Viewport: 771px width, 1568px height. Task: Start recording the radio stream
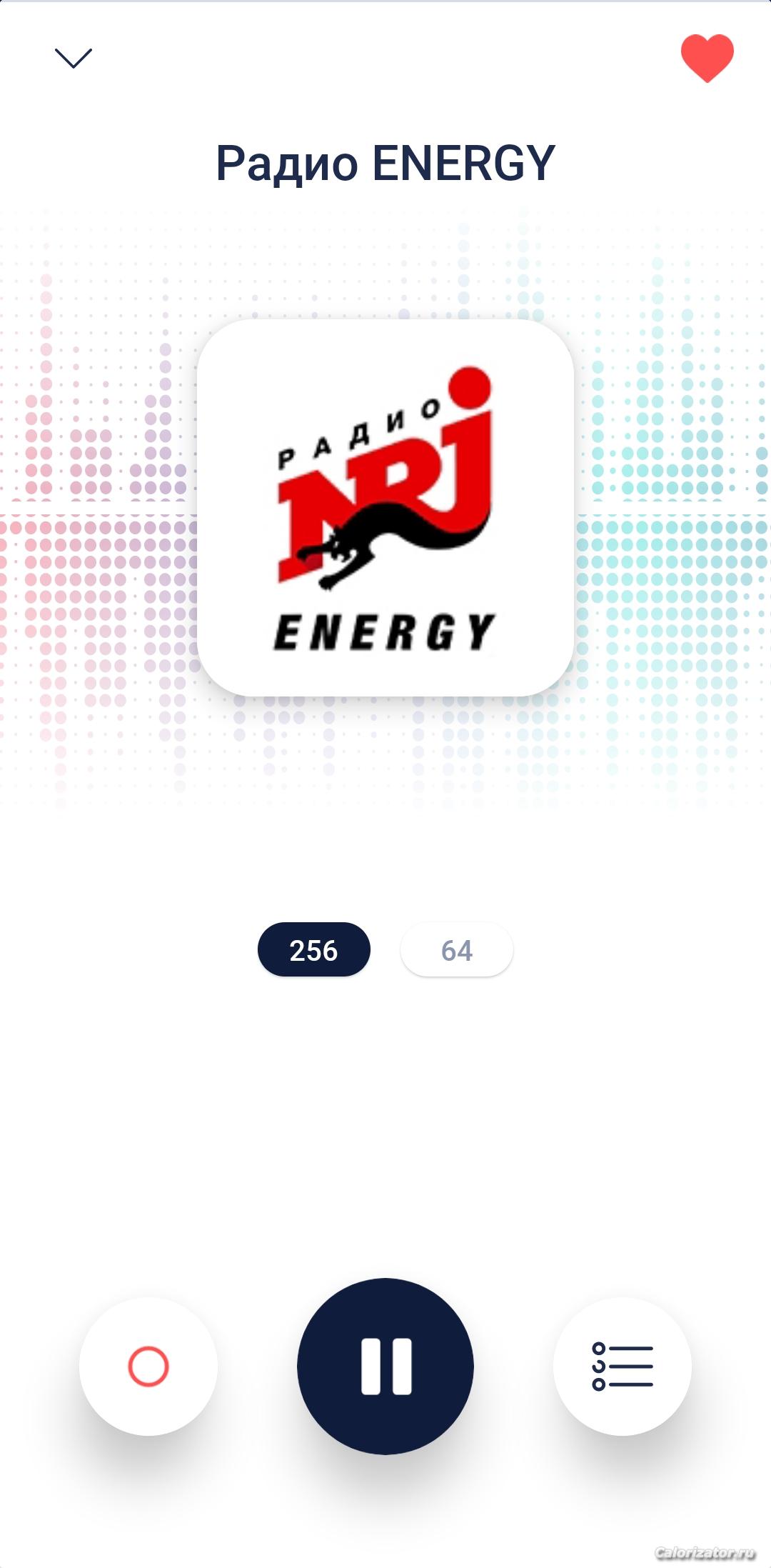pos(148,1366)
